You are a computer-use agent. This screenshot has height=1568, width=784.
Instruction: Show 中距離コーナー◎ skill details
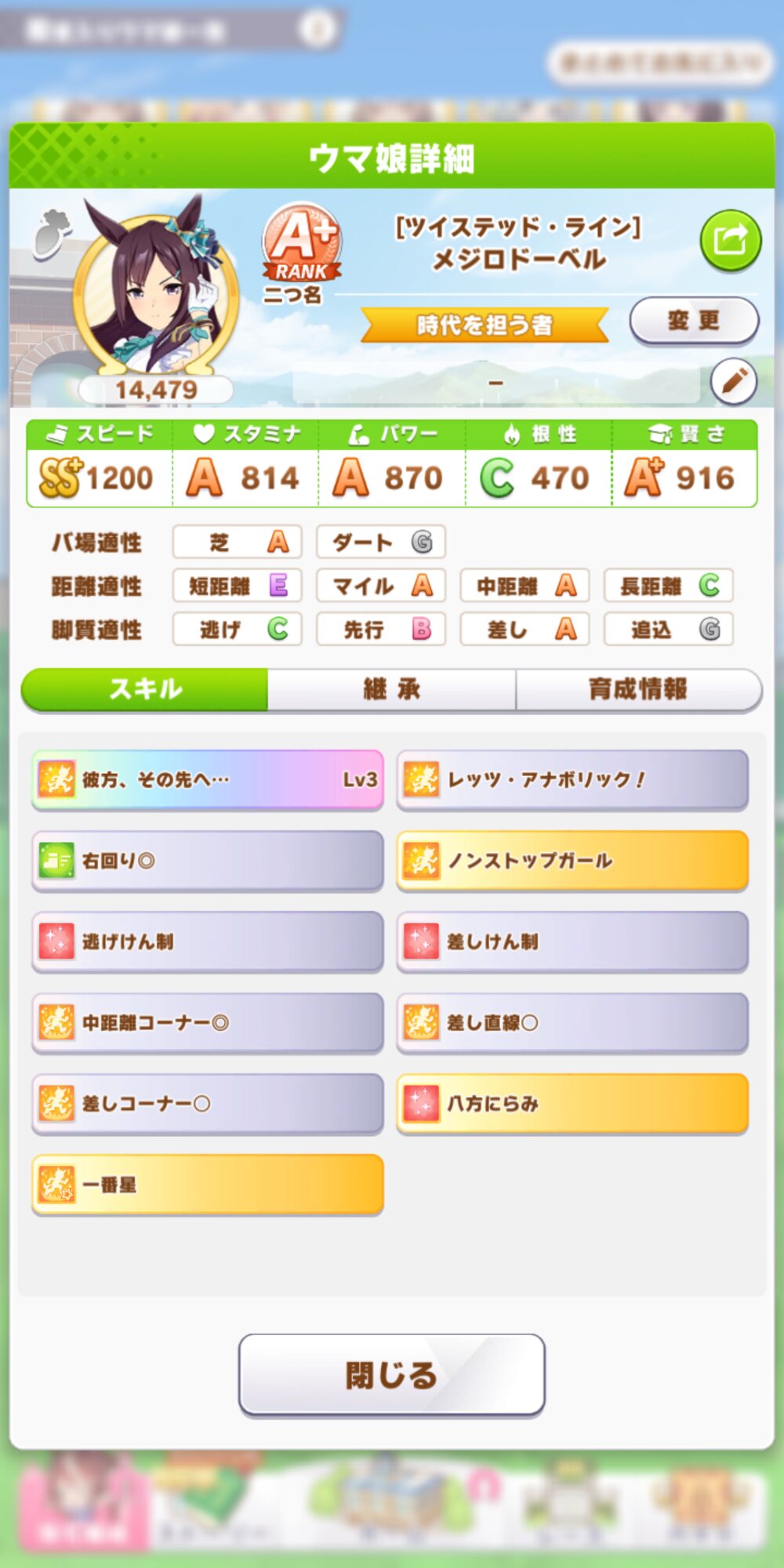pos(208,1023)
